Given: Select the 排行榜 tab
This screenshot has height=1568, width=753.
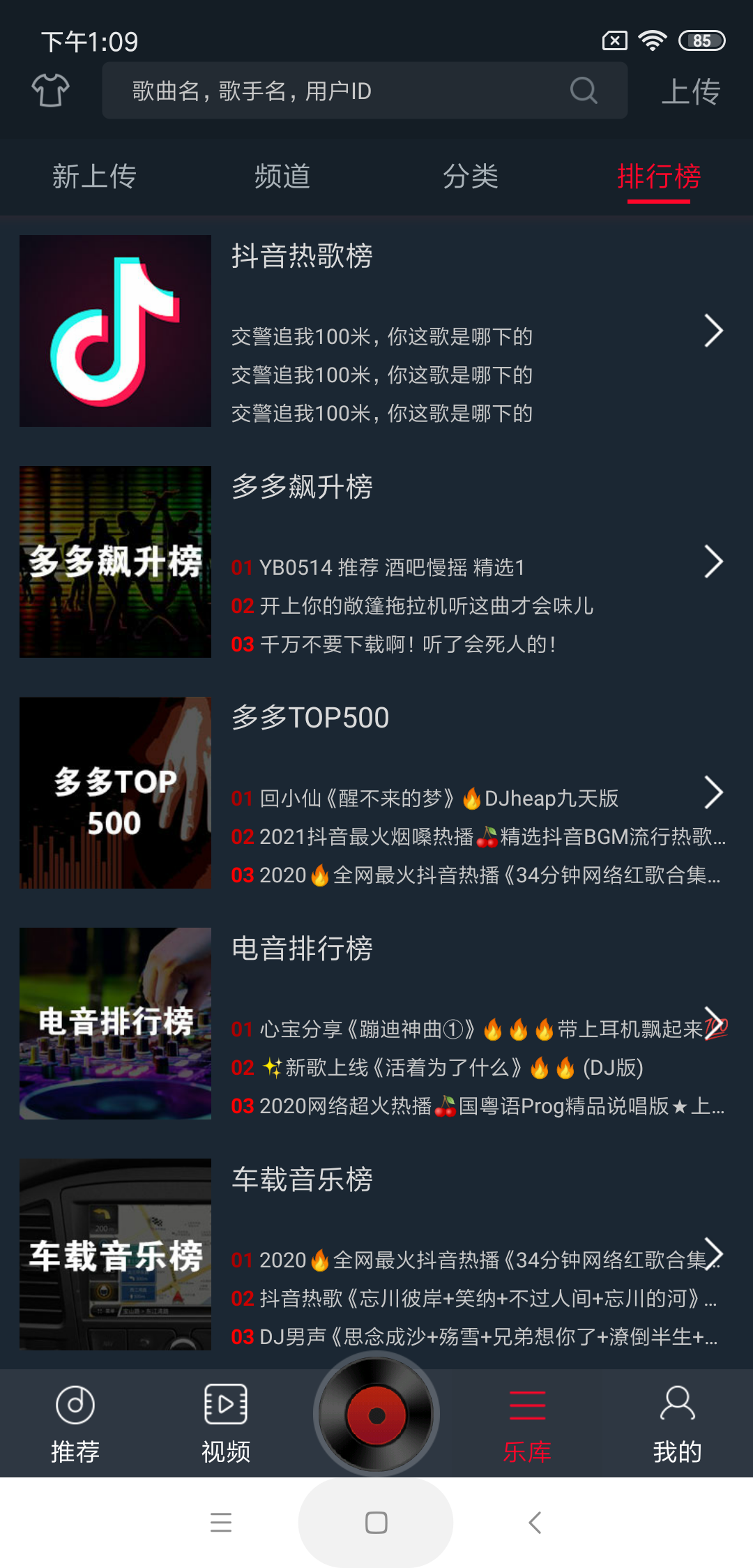Looking at the screenshot, I should (658, 176).
